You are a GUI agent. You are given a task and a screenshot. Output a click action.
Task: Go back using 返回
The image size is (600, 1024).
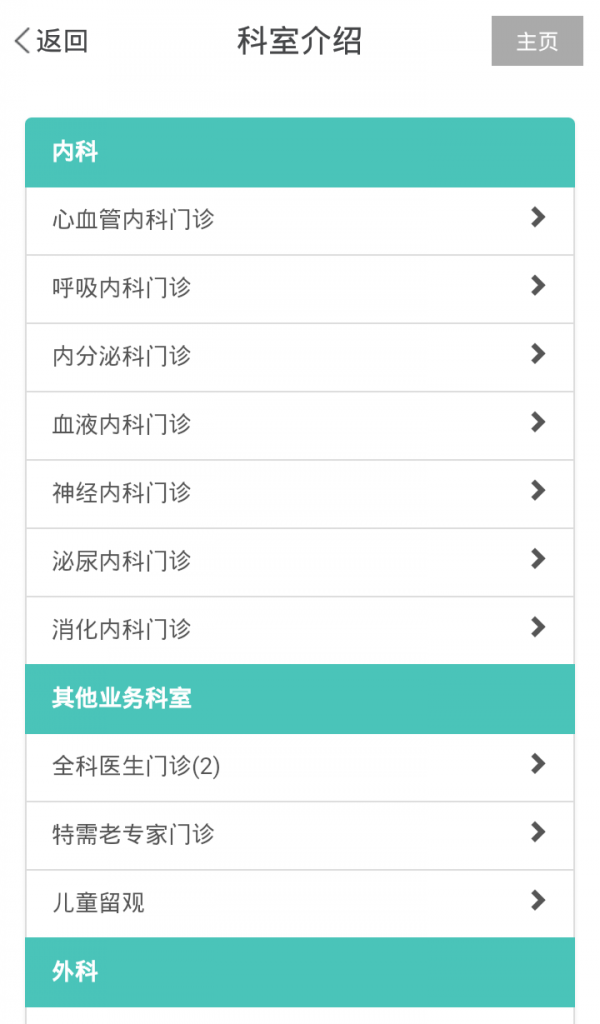(x=52, y=41)
